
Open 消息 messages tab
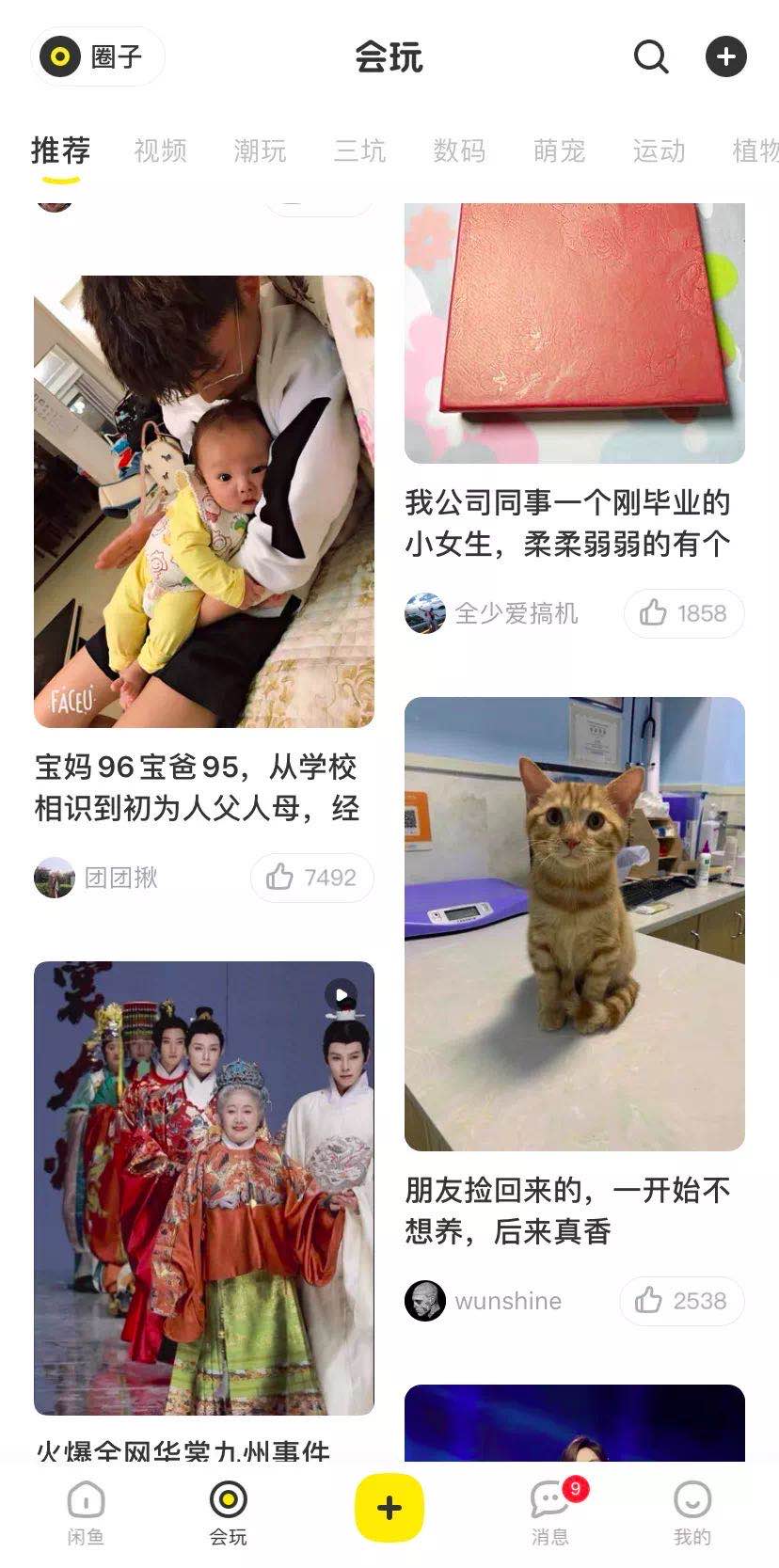(x=550, y=1512)
